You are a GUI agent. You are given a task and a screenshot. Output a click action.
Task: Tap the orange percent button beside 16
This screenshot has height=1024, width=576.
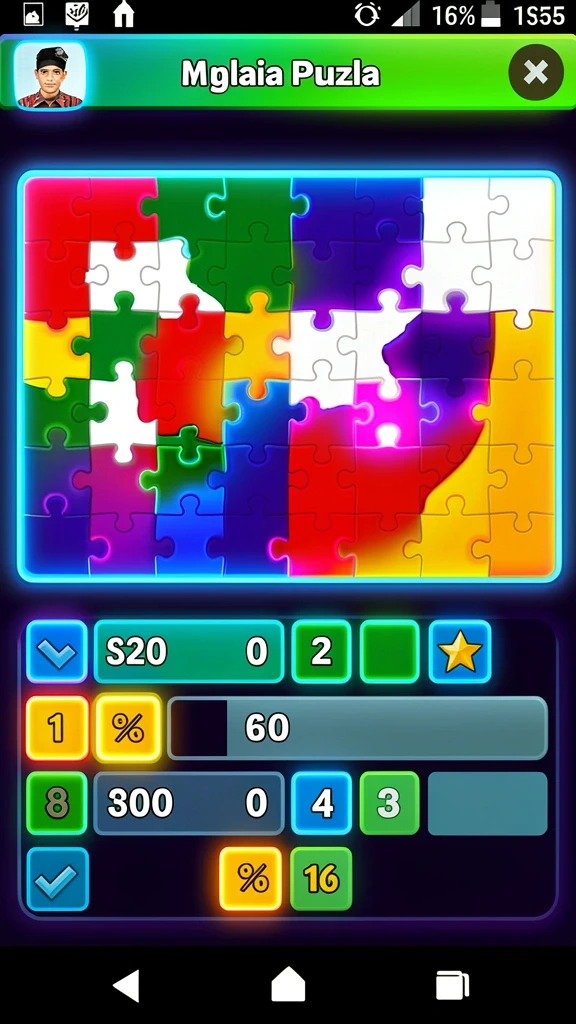pos(251,879)
